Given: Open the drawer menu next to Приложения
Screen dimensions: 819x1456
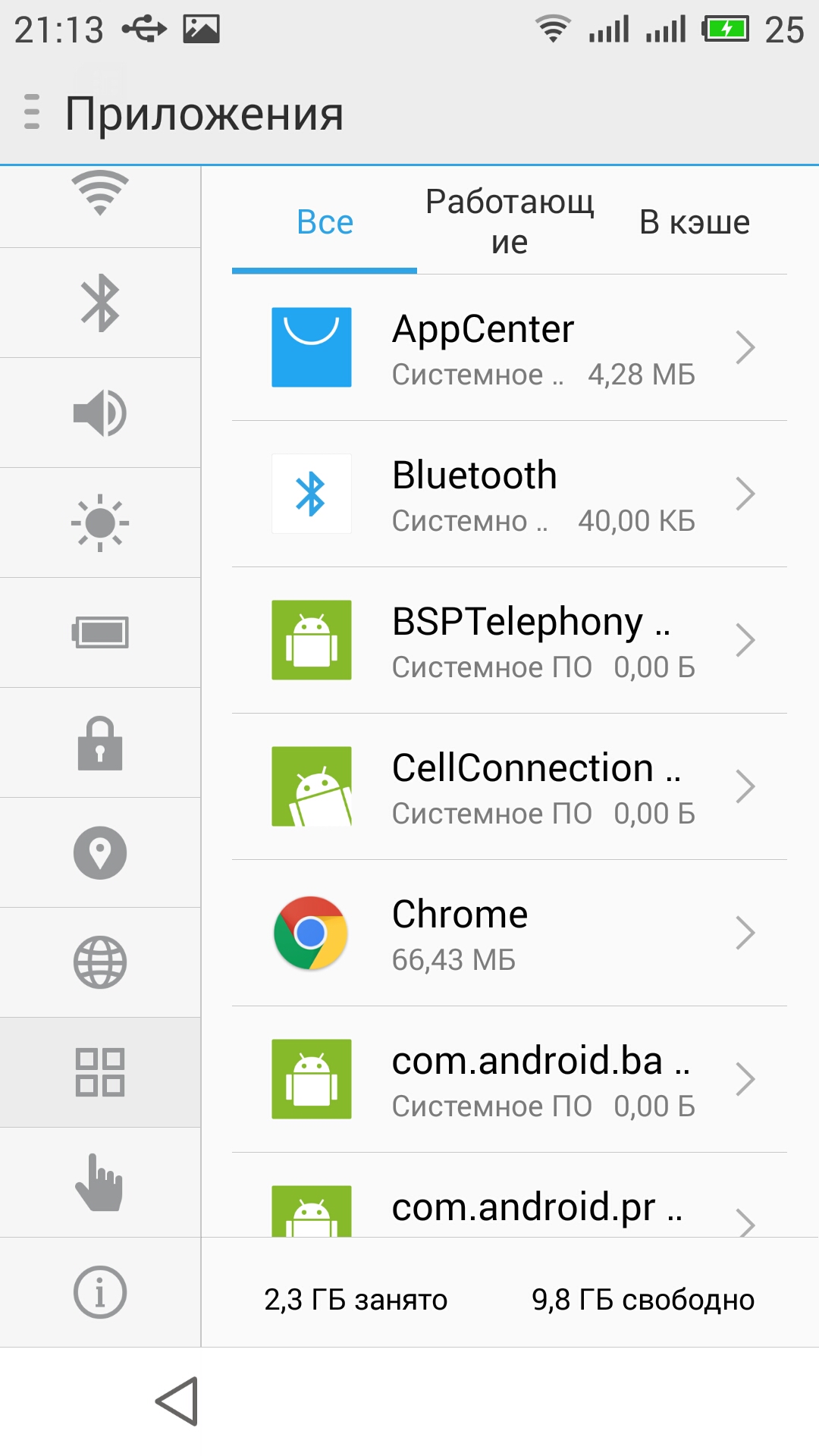Looking at the screenshot, I should click(x=32, y=112).
